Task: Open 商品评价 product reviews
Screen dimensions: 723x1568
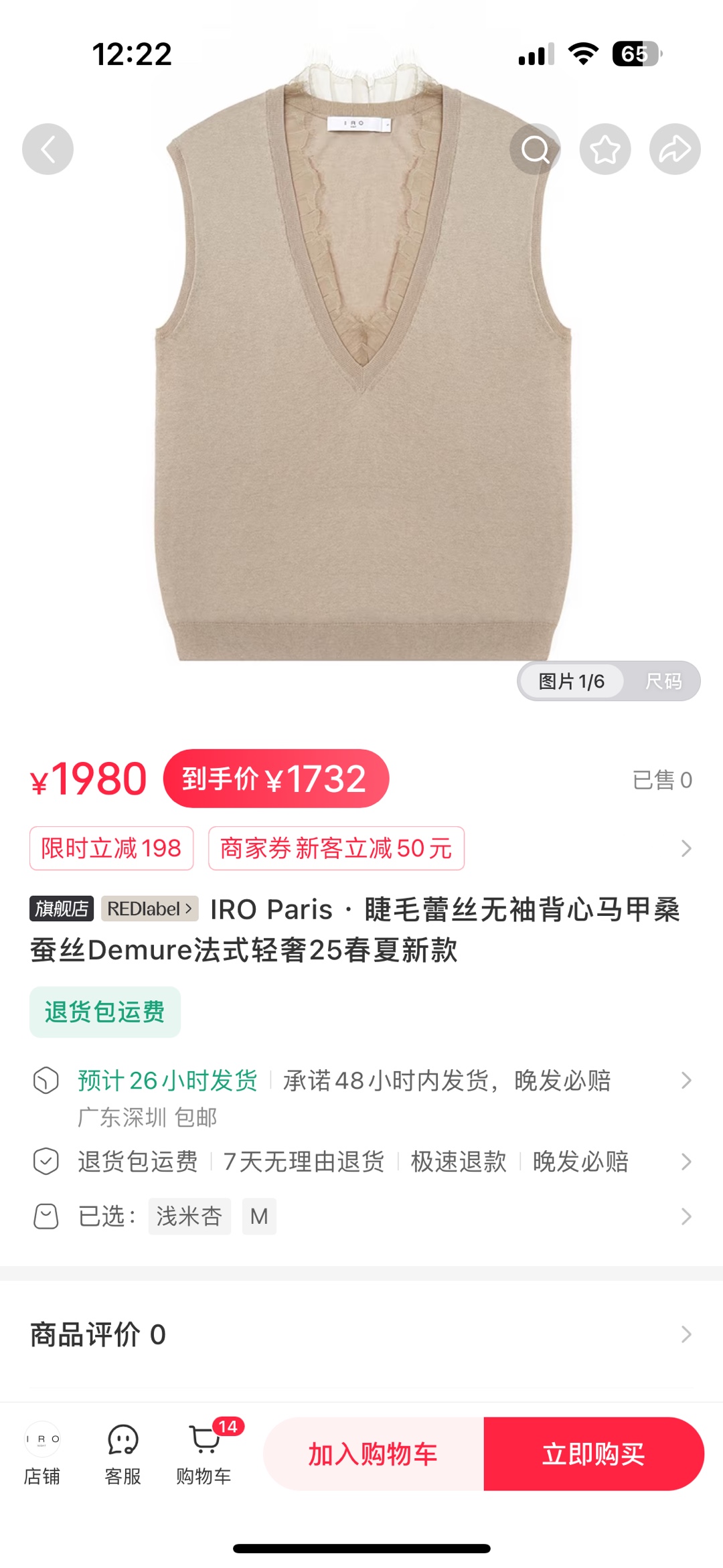Action: click(361, 1334)
